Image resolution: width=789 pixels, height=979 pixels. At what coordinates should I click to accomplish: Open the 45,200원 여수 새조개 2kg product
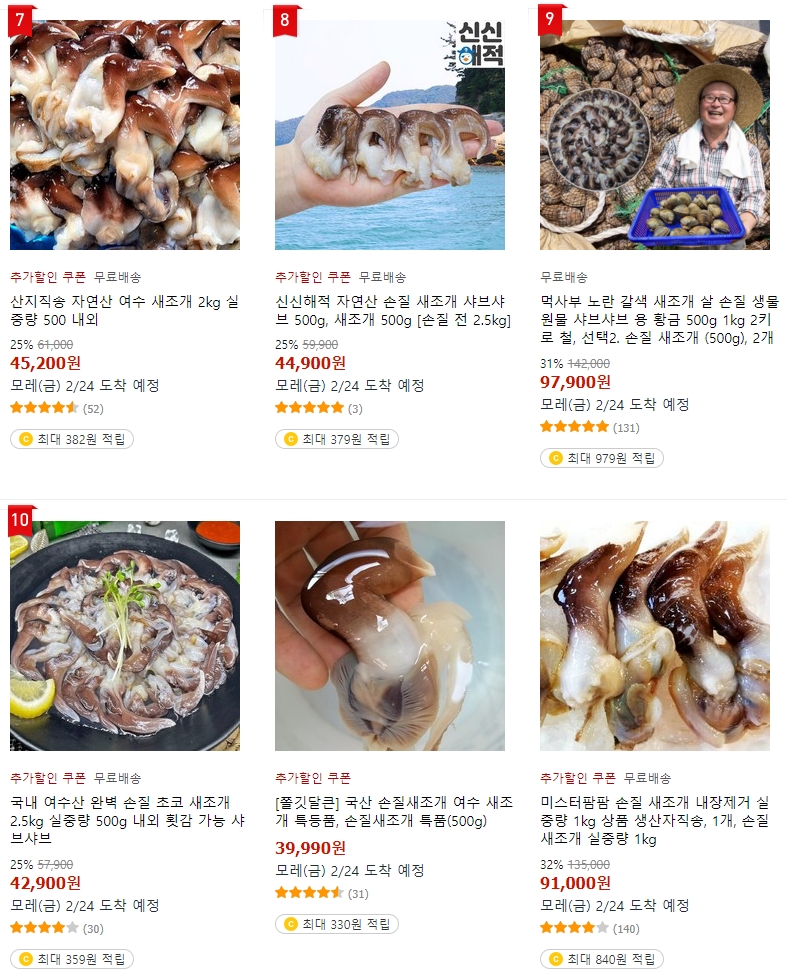click(x=124, y=310)
